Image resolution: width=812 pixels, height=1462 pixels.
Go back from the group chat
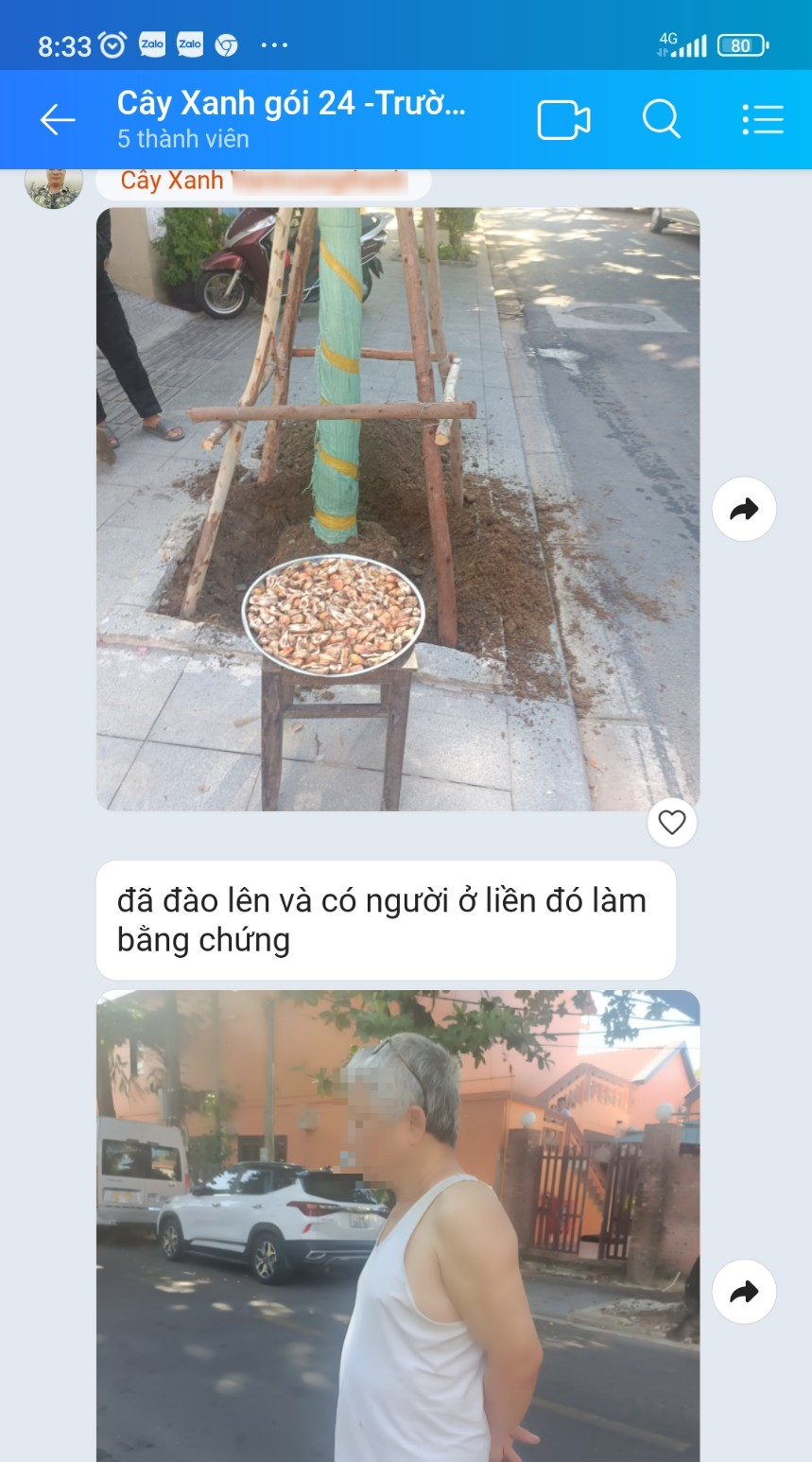click(57, 120)
